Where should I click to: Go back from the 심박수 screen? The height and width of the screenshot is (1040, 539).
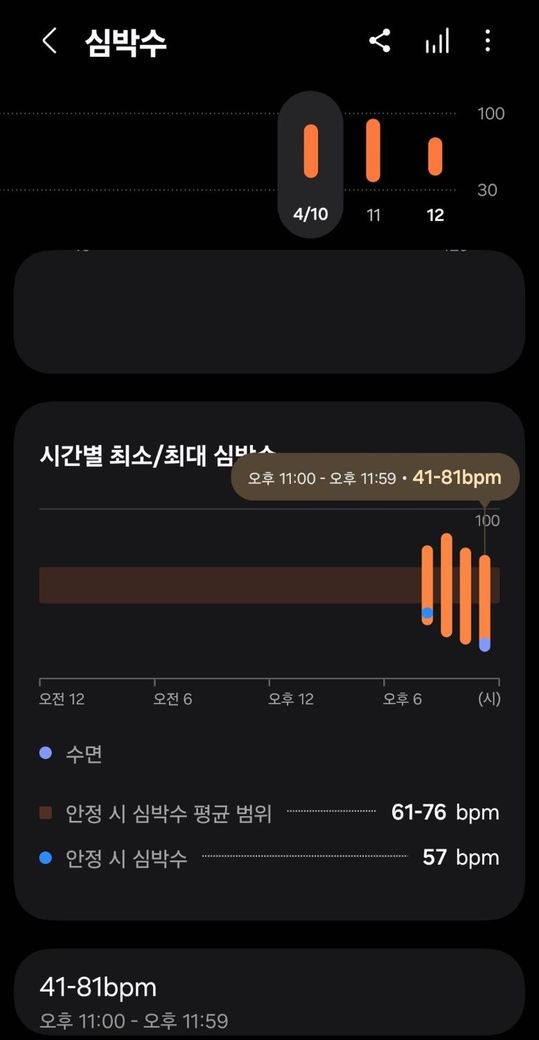49,41
